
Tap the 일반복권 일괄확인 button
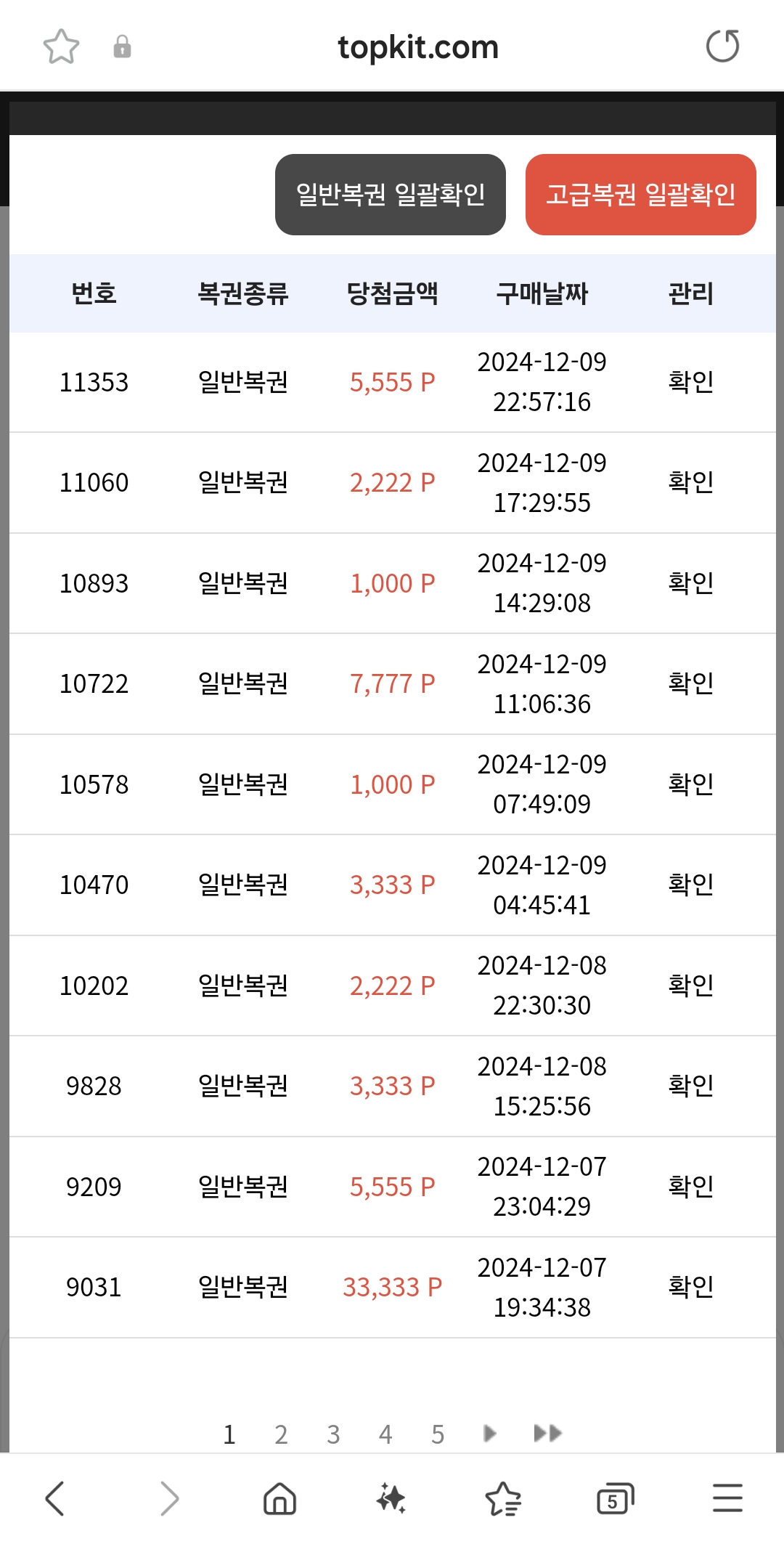391,195
